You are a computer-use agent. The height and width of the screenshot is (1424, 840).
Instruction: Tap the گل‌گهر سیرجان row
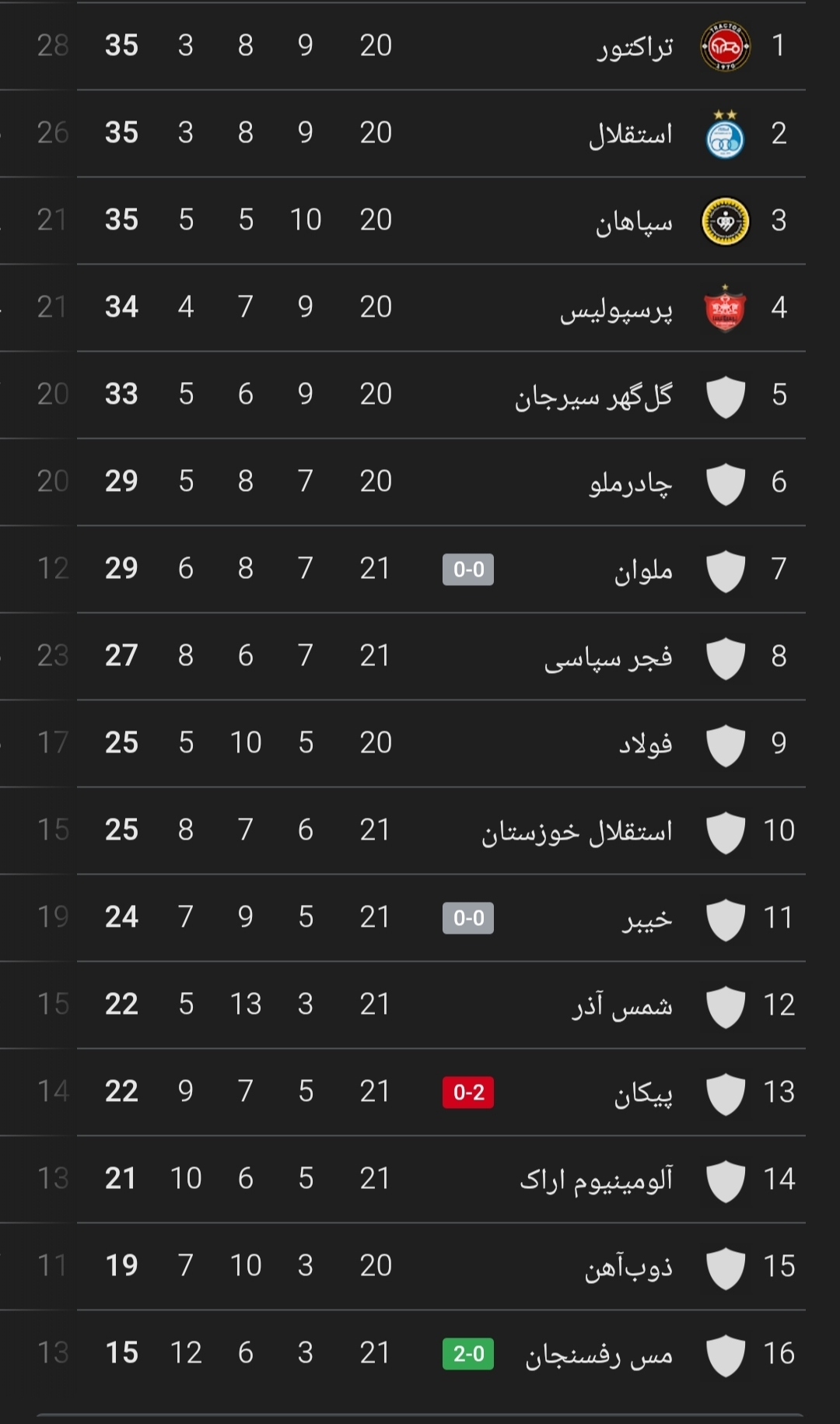pyautogui.click(x=593, y=396)
